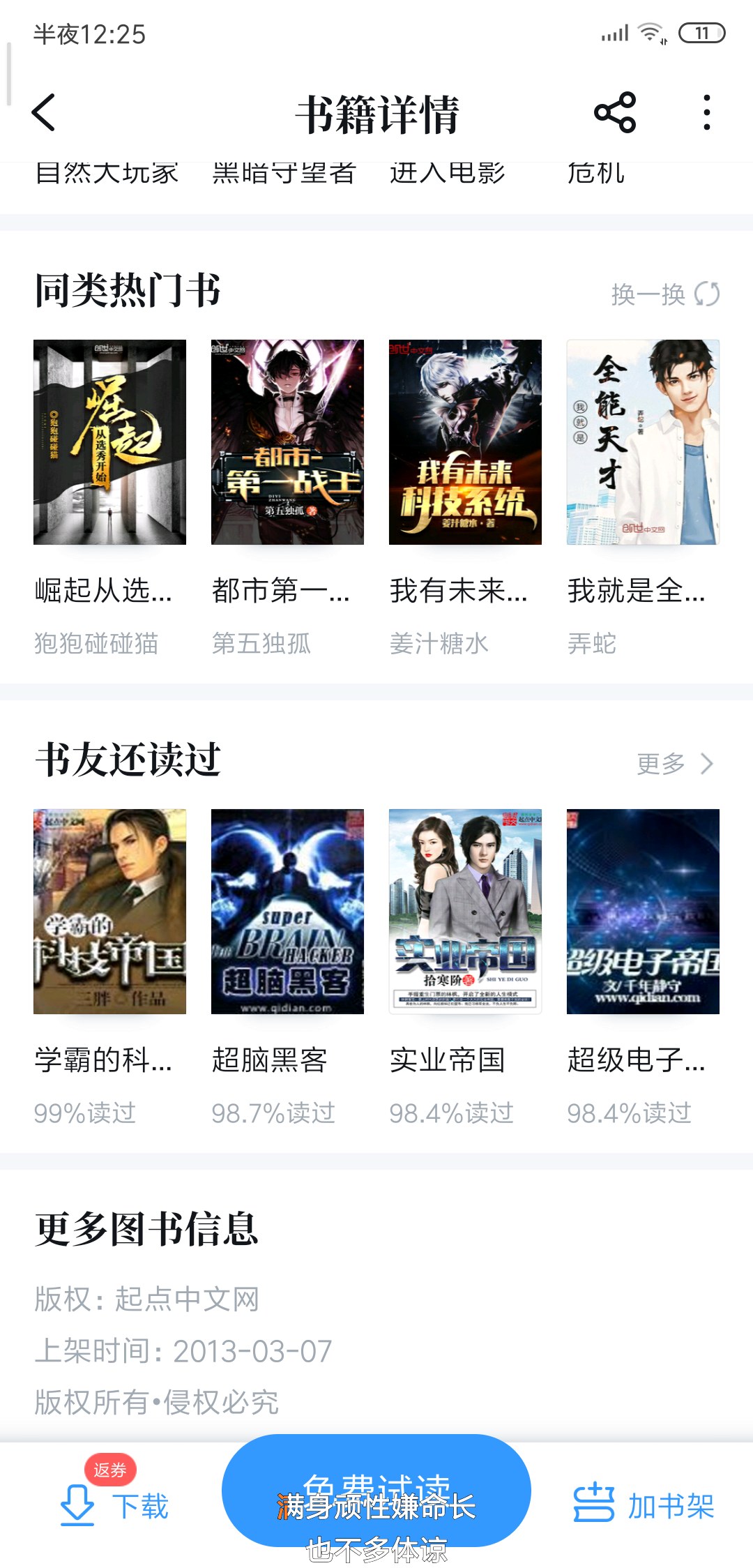Go back from the 书籍详情 page

pyautogui.click(x=44, y=112)
